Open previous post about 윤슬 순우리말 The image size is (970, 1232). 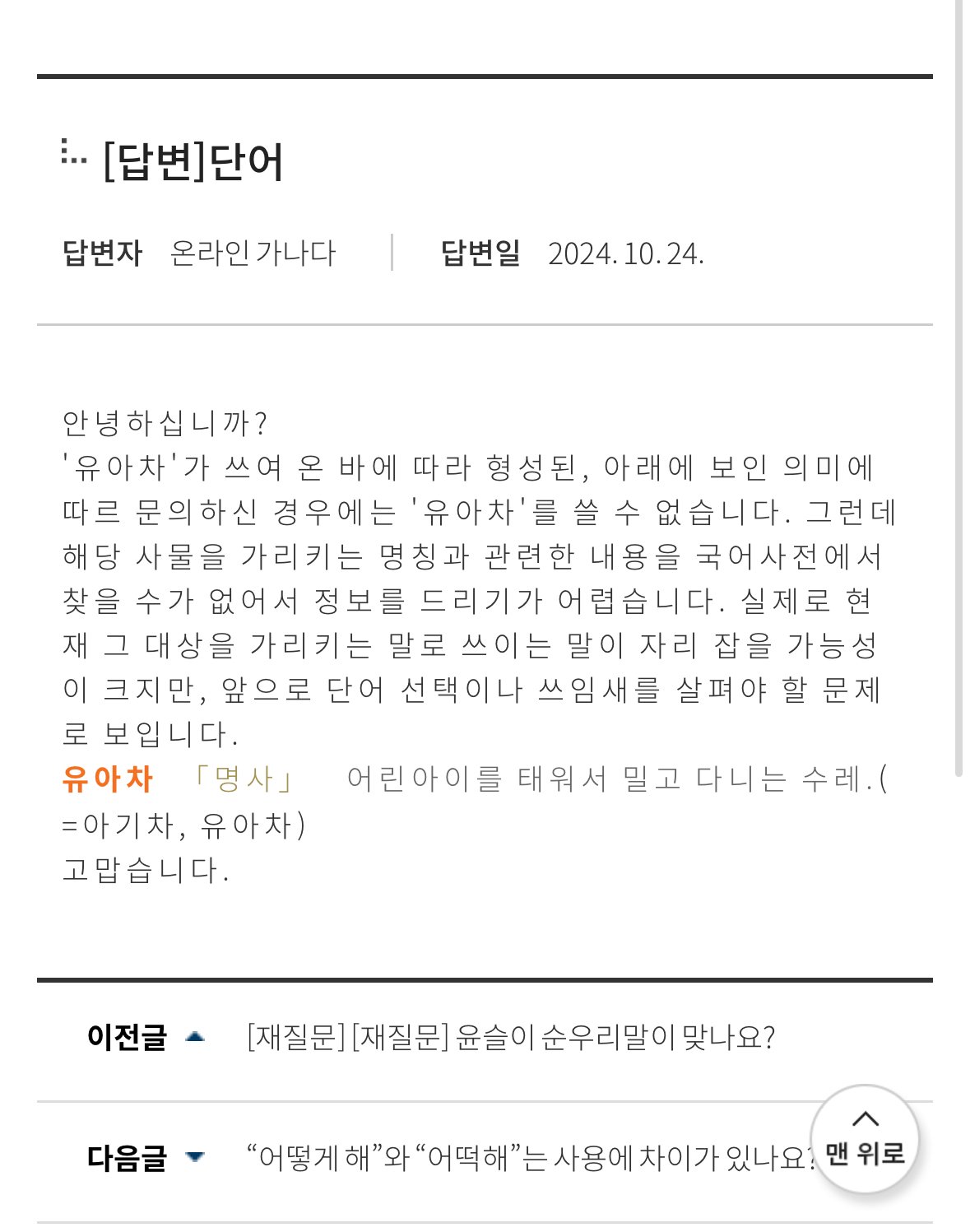(510, 1037)
